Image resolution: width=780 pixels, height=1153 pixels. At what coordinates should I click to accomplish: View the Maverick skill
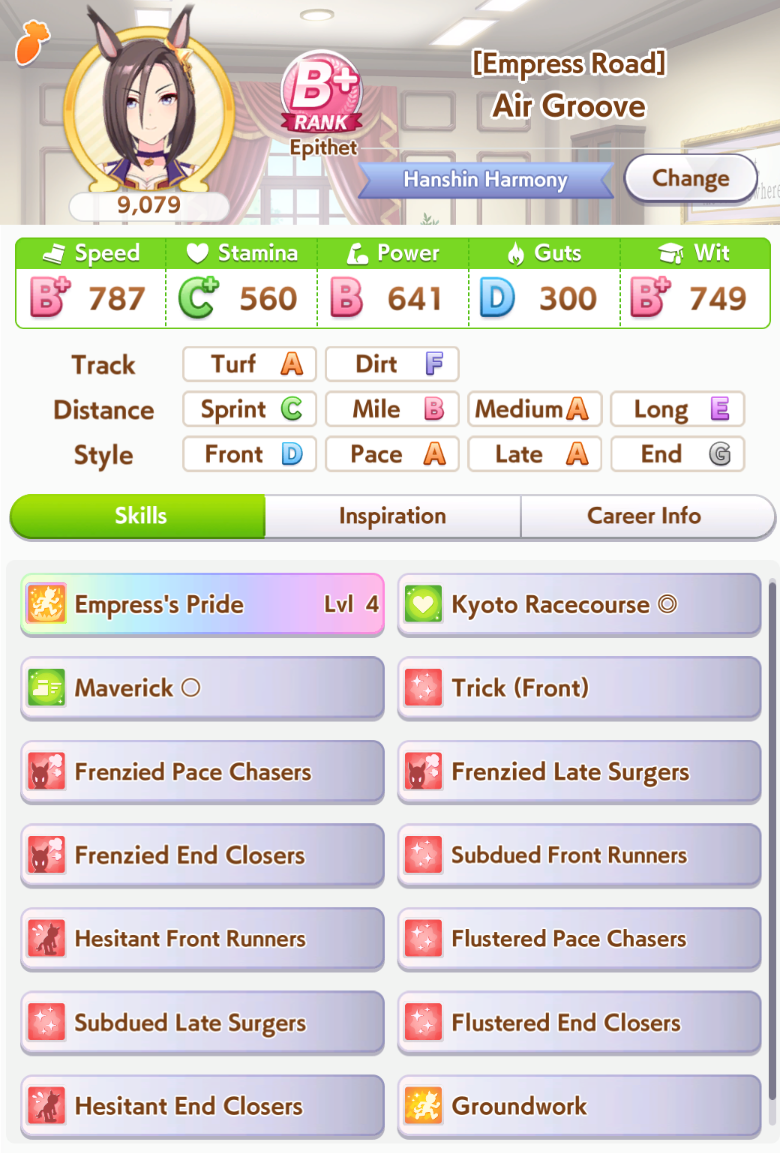pos(202,688)
